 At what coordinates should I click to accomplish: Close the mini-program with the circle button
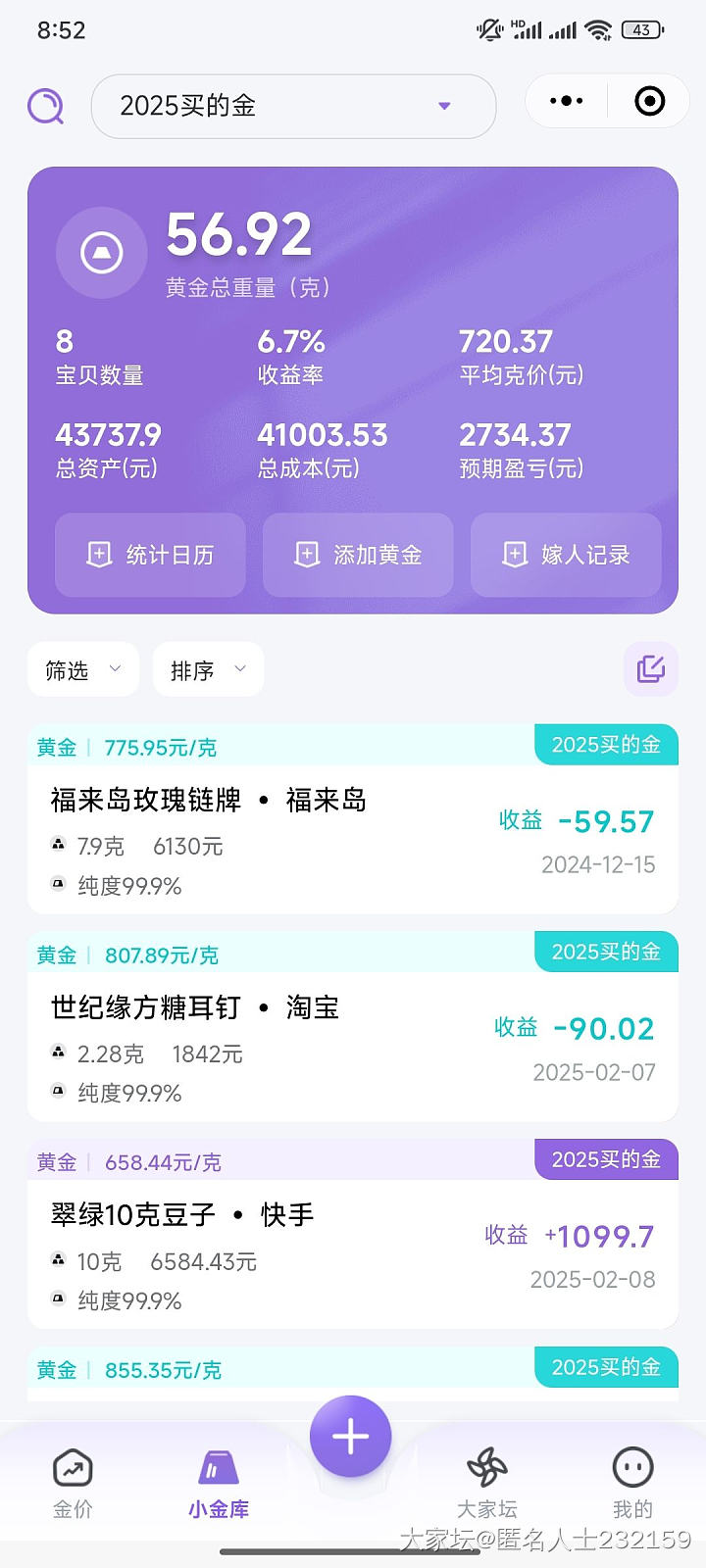(x=649, y=101)
